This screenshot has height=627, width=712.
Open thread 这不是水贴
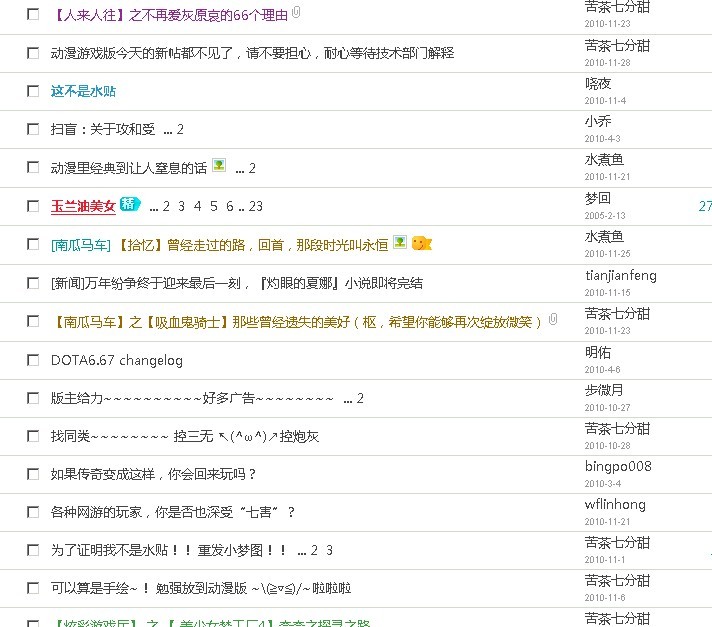(x=83, y=91)
